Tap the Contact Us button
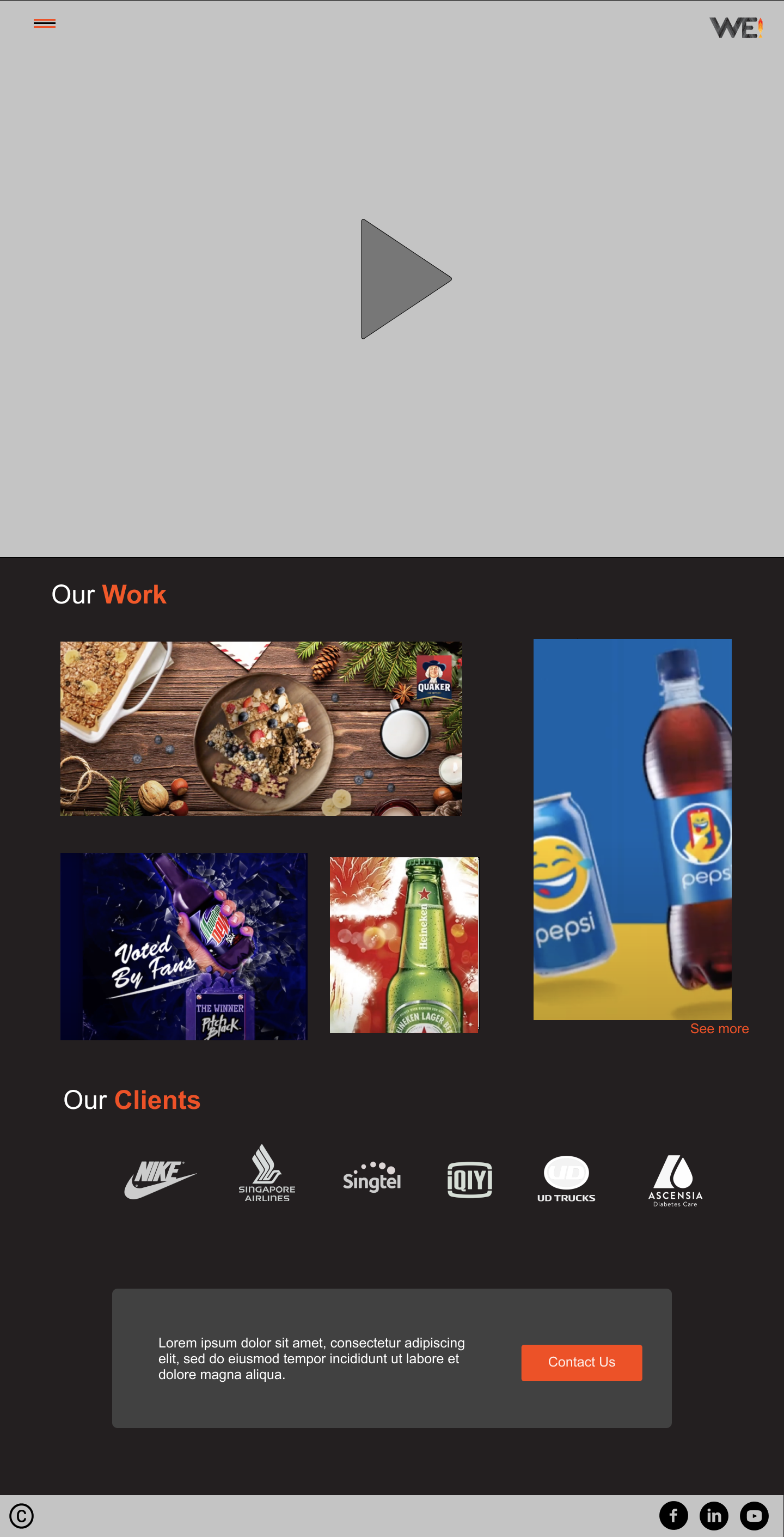The width and height of the screenshot is (784, 1537). pyautogui.click(x=581, y=1362)
